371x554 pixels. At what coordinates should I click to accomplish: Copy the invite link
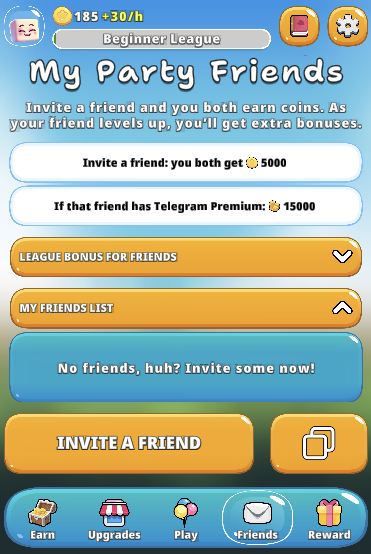point(319,443)
